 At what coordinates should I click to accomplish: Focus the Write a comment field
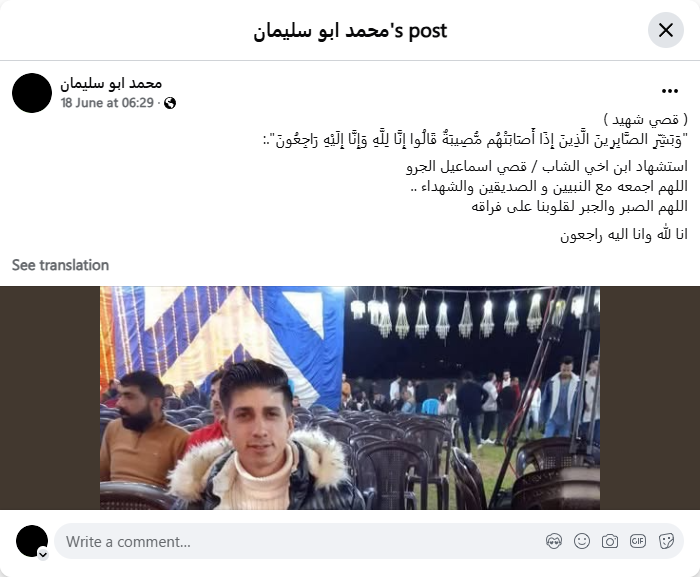[290, 542]
